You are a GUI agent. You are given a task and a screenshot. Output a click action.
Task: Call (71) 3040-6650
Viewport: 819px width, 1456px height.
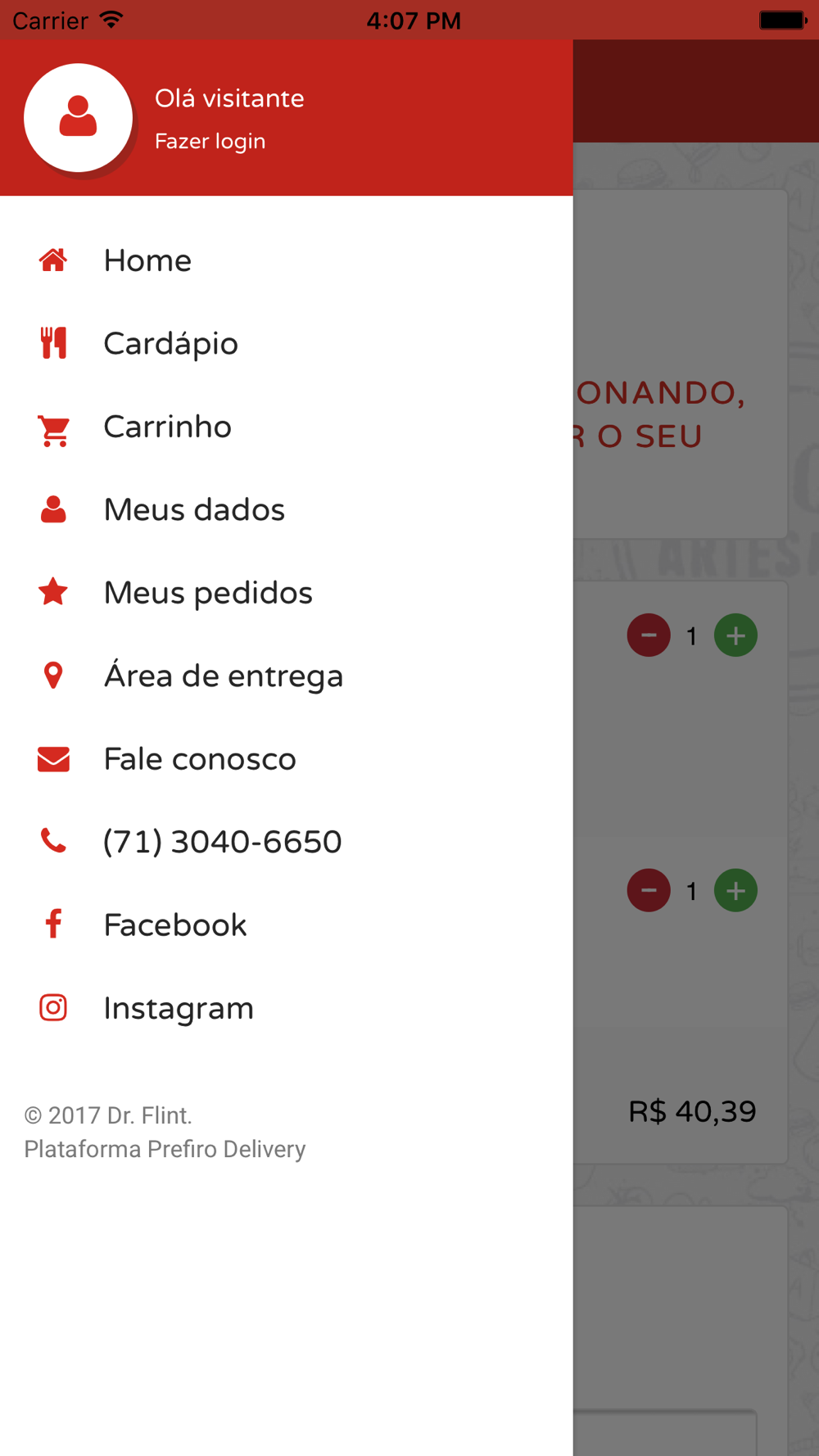287,842
